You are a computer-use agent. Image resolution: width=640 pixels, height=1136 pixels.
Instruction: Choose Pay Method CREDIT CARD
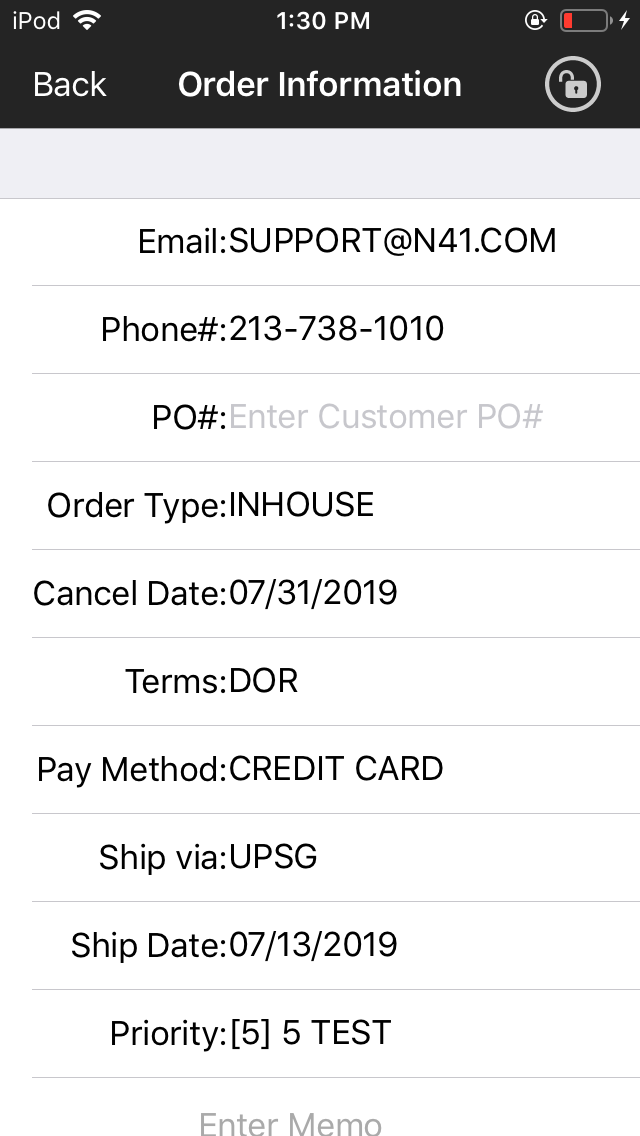coord(336,769)
